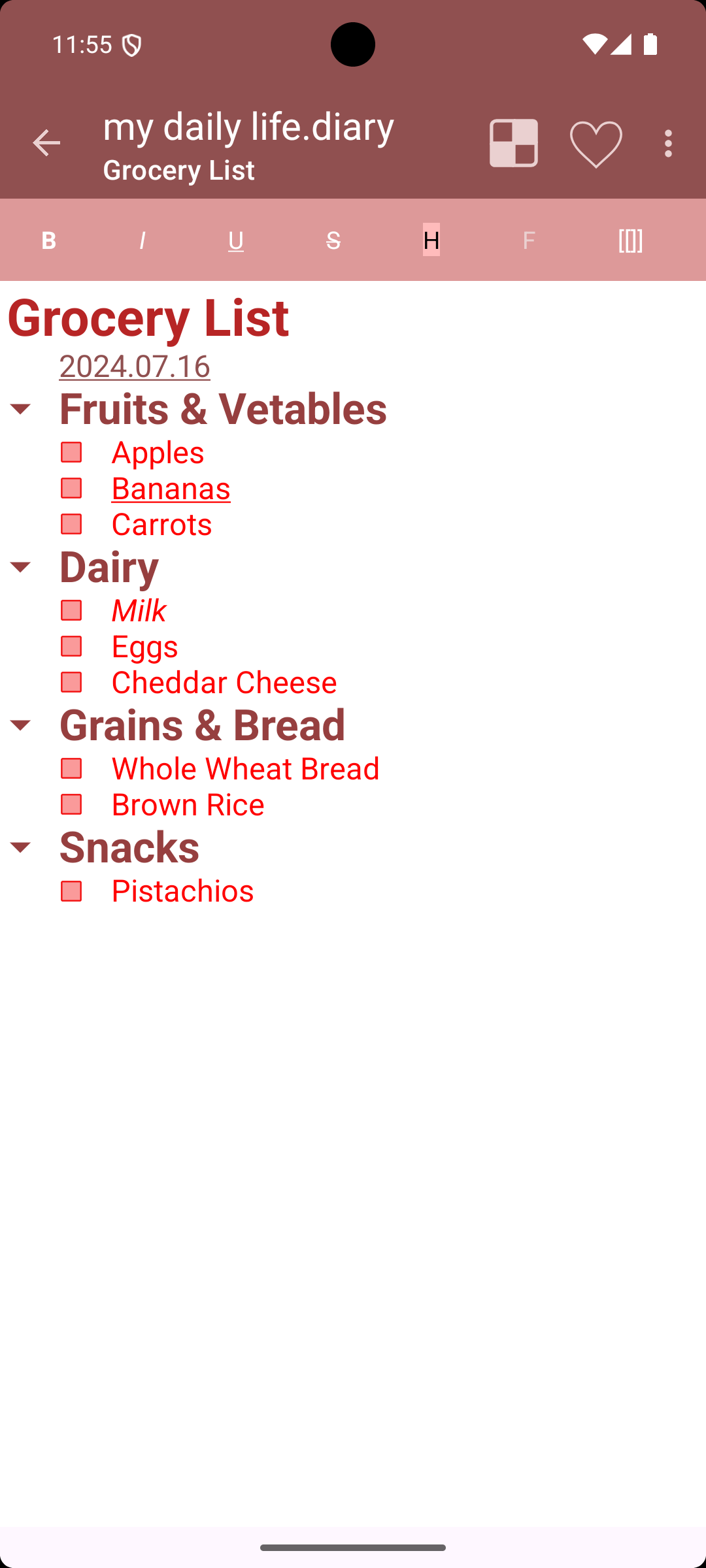This screenshot has width=706, height=1568.
Task: Open the overflow menu
Action: click(668, 143)
